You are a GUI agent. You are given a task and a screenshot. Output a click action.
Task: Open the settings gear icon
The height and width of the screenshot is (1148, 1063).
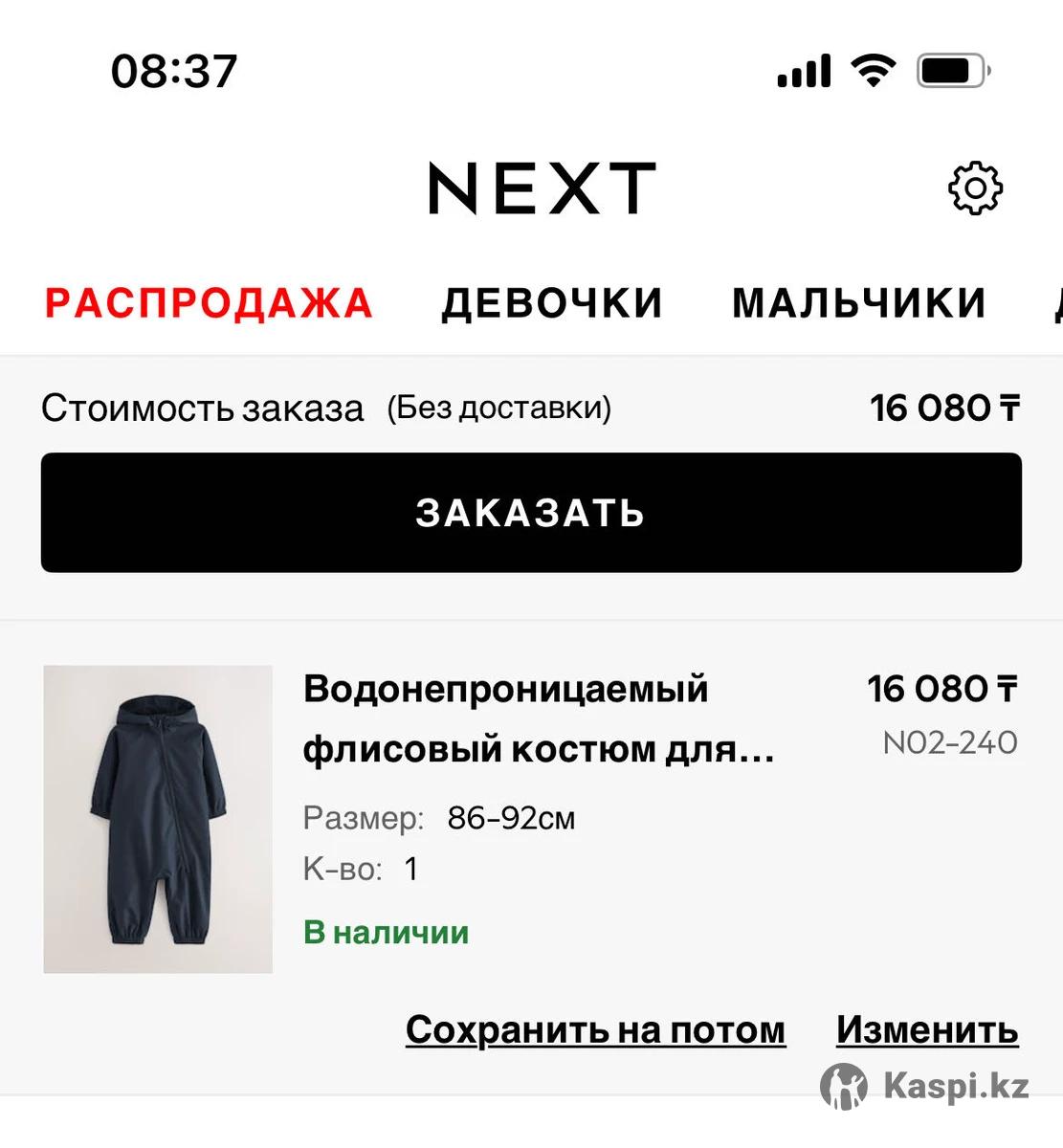tap(975, 188)
